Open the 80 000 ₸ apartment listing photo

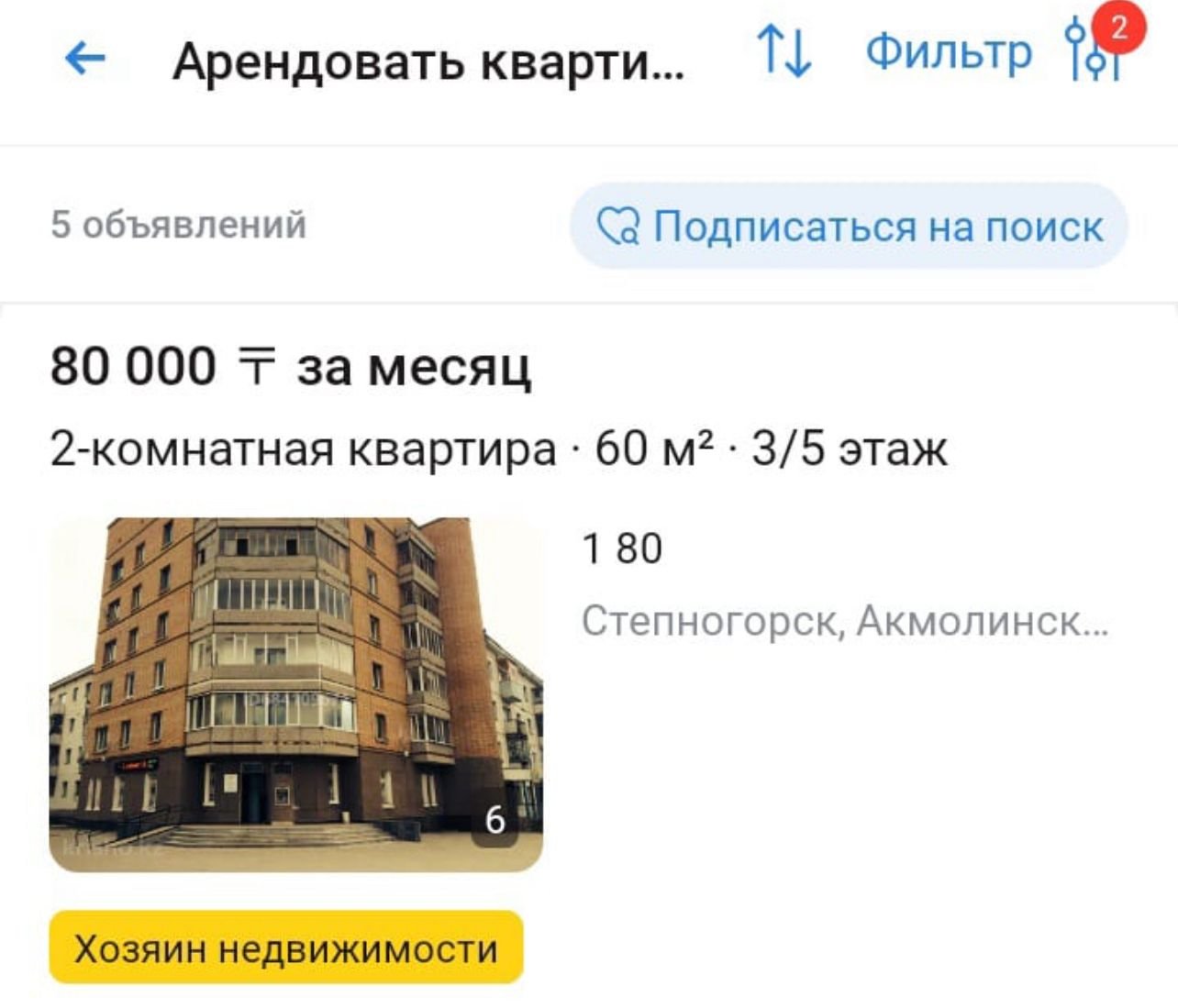[295, 694]
